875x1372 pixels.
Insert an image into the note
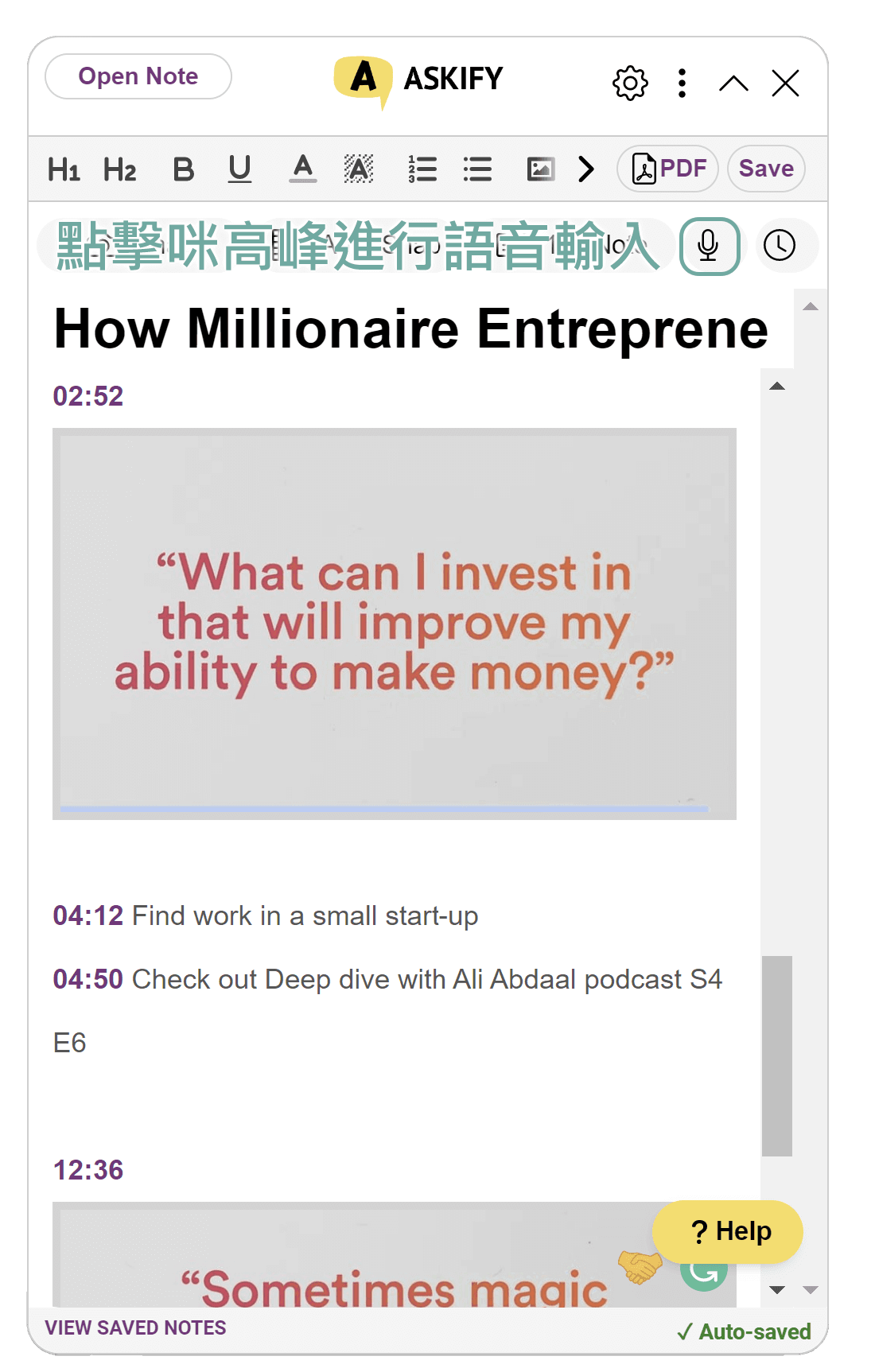point(540,169)
